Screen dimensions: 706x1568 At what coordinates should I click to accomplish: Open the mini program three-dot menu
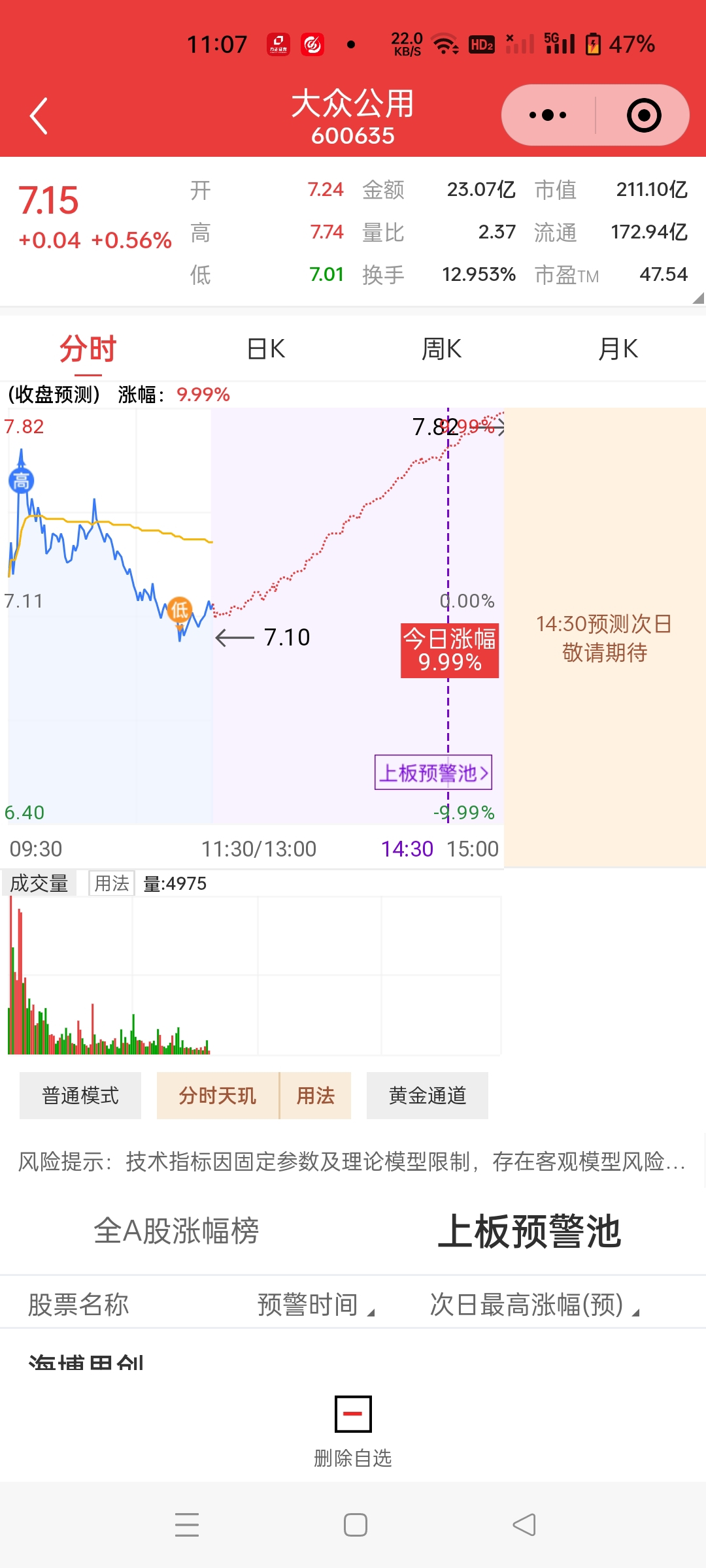pyautogui.click(x=548, y=116)
